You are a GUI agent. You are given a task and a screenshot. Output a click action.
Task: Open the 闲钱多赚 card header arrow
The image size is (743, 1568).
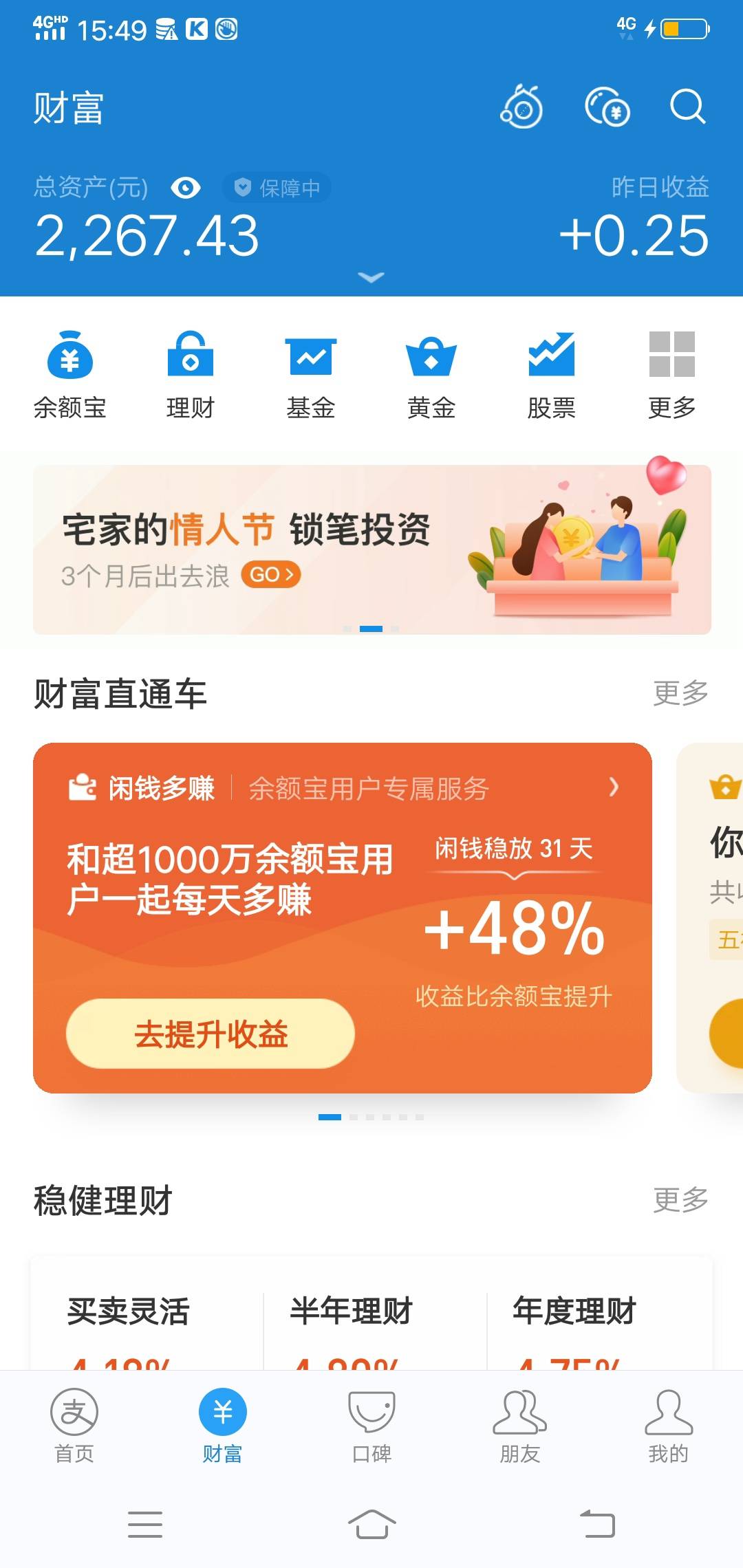coord(614,787)
